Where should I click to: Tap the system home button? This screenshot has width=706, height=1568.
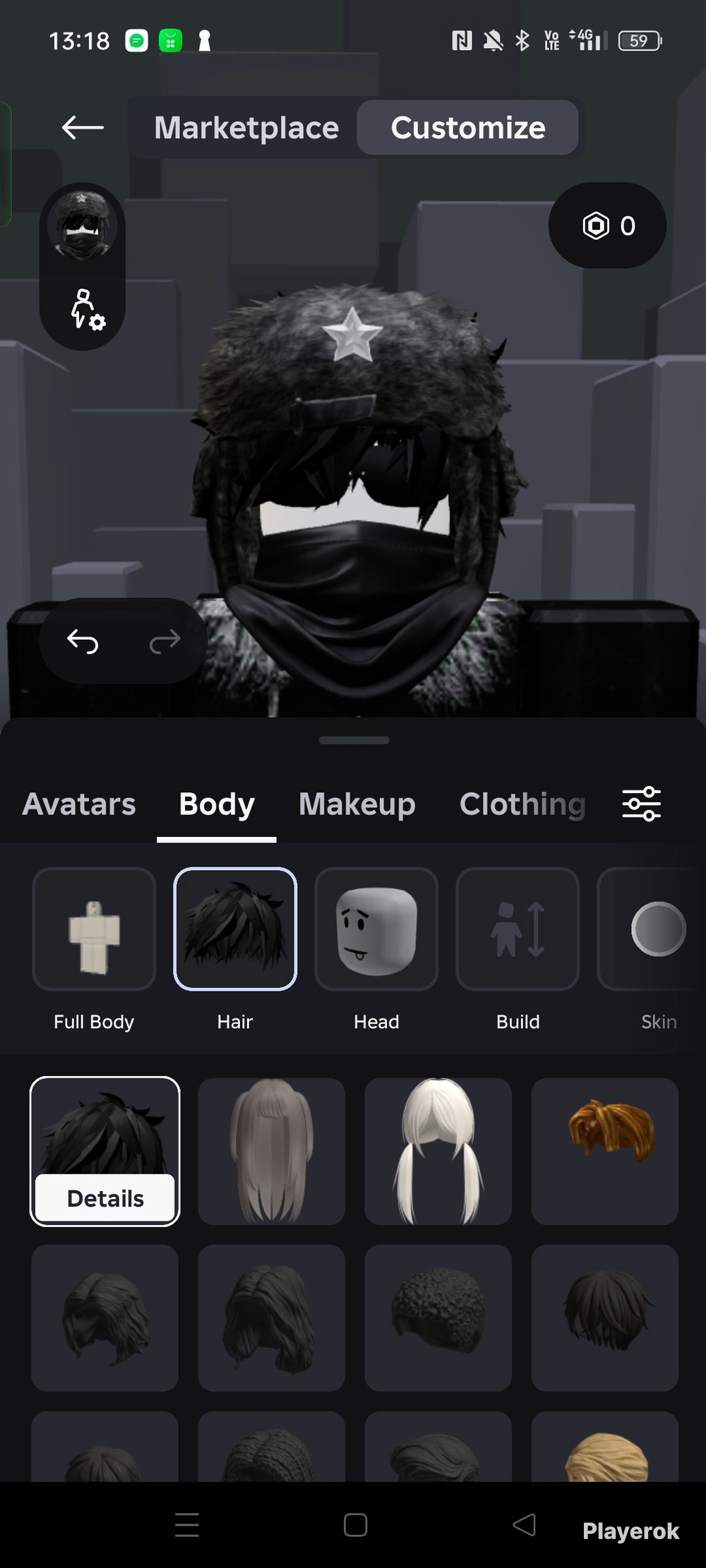[355, 1525]
